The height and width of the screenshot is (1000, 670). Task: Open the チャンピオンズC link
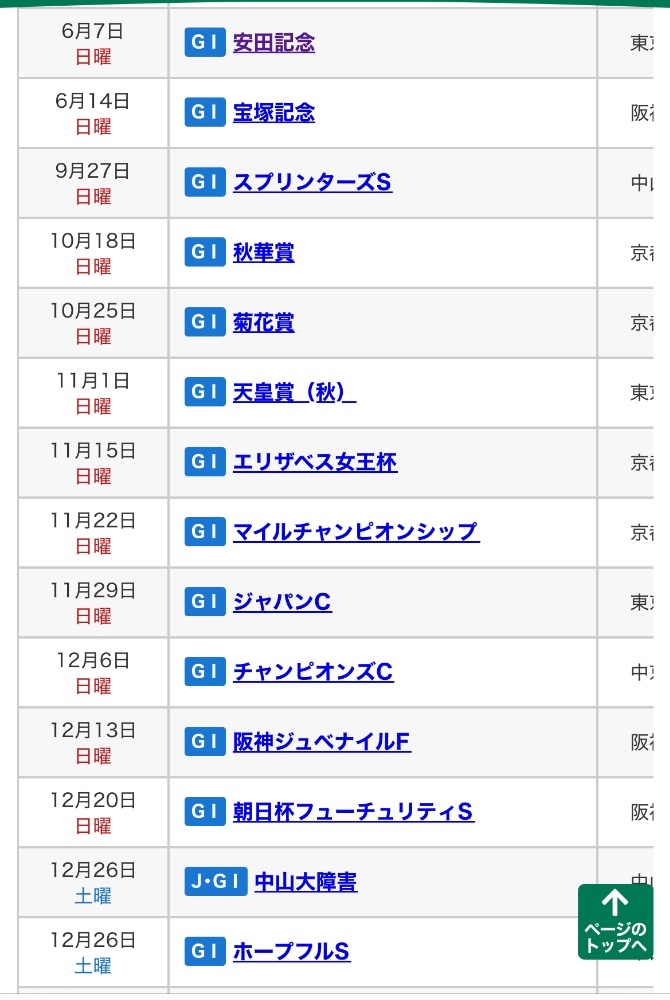coord(313,672)
